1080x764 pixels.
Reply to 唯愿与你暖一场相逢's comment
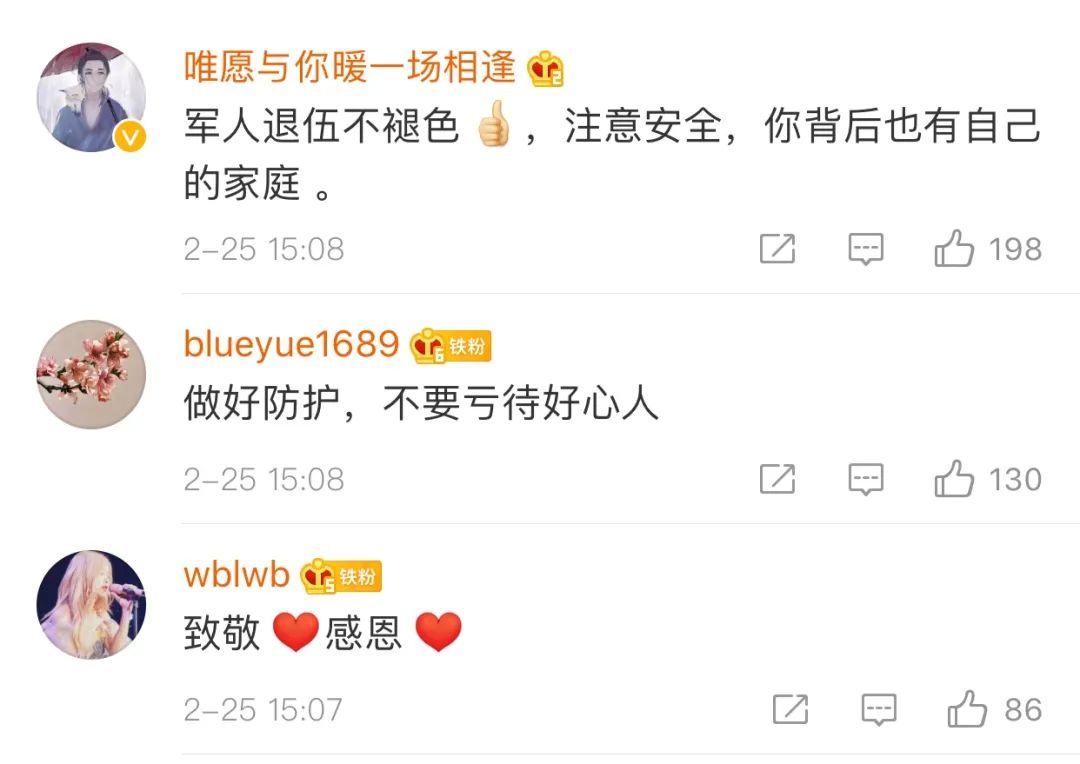(x=866, y=249)
